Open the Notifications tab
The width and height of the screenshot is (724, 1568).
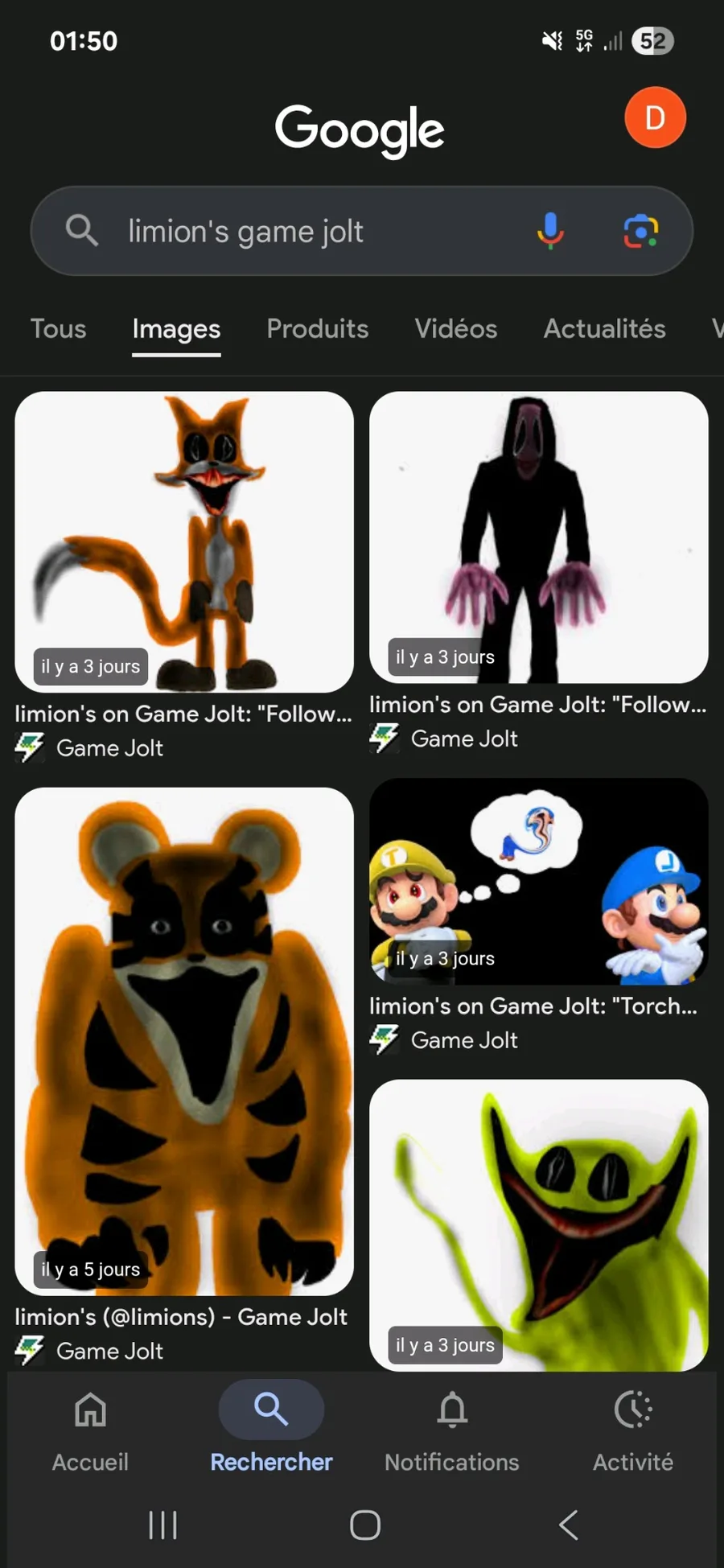click(452, 1433)
